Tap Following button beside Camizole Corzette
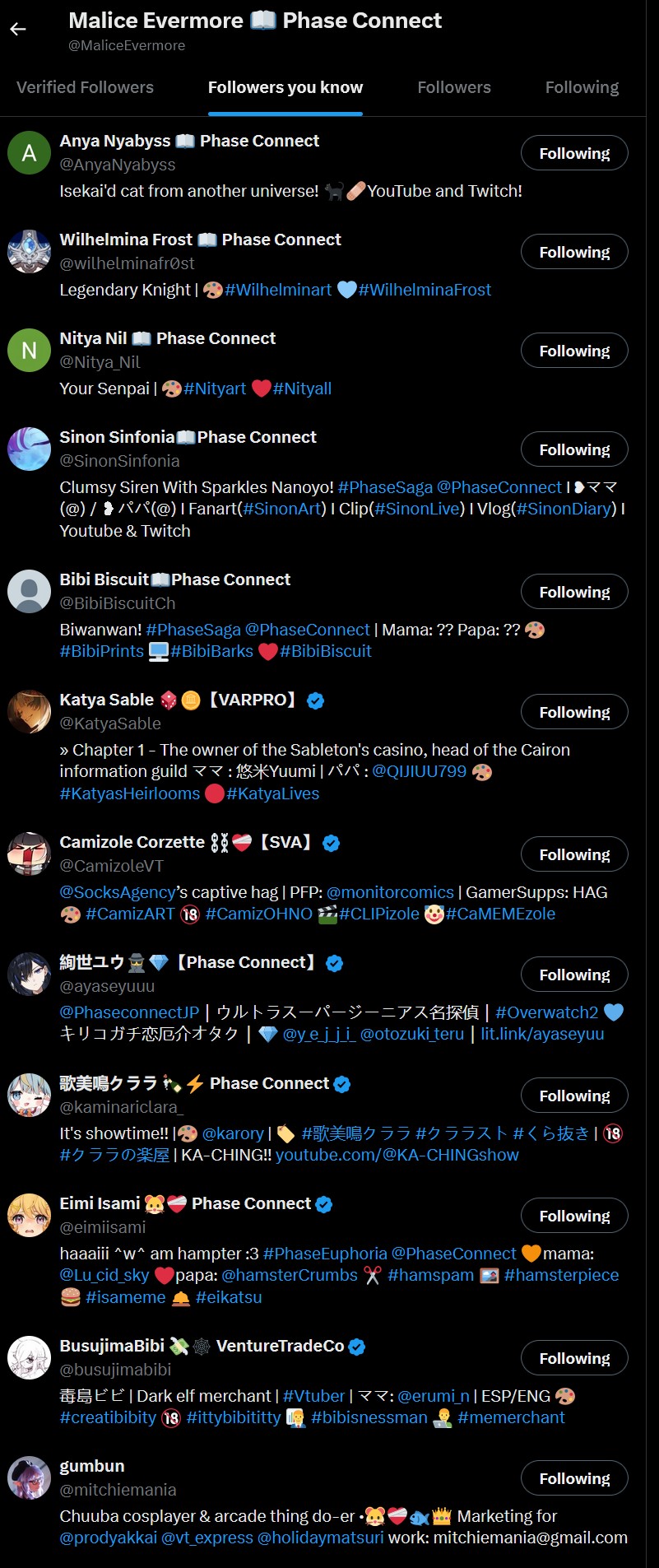The height and width of the screenshot is (1568, 659). pyautogui.click(x=574, y=854)
